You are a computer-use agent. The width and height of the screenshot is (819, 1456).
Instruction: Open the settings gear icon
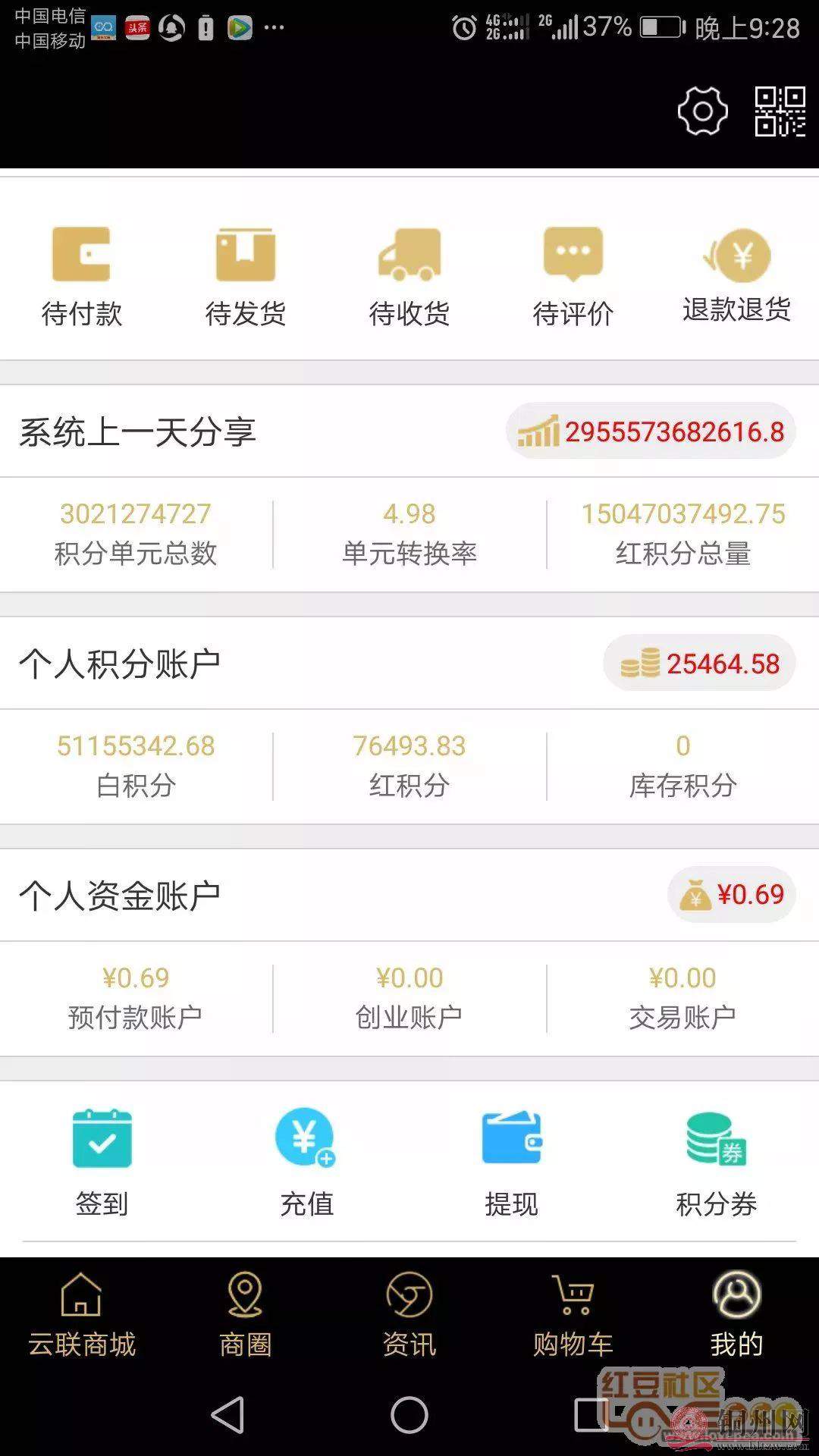[x=702, y=111]
